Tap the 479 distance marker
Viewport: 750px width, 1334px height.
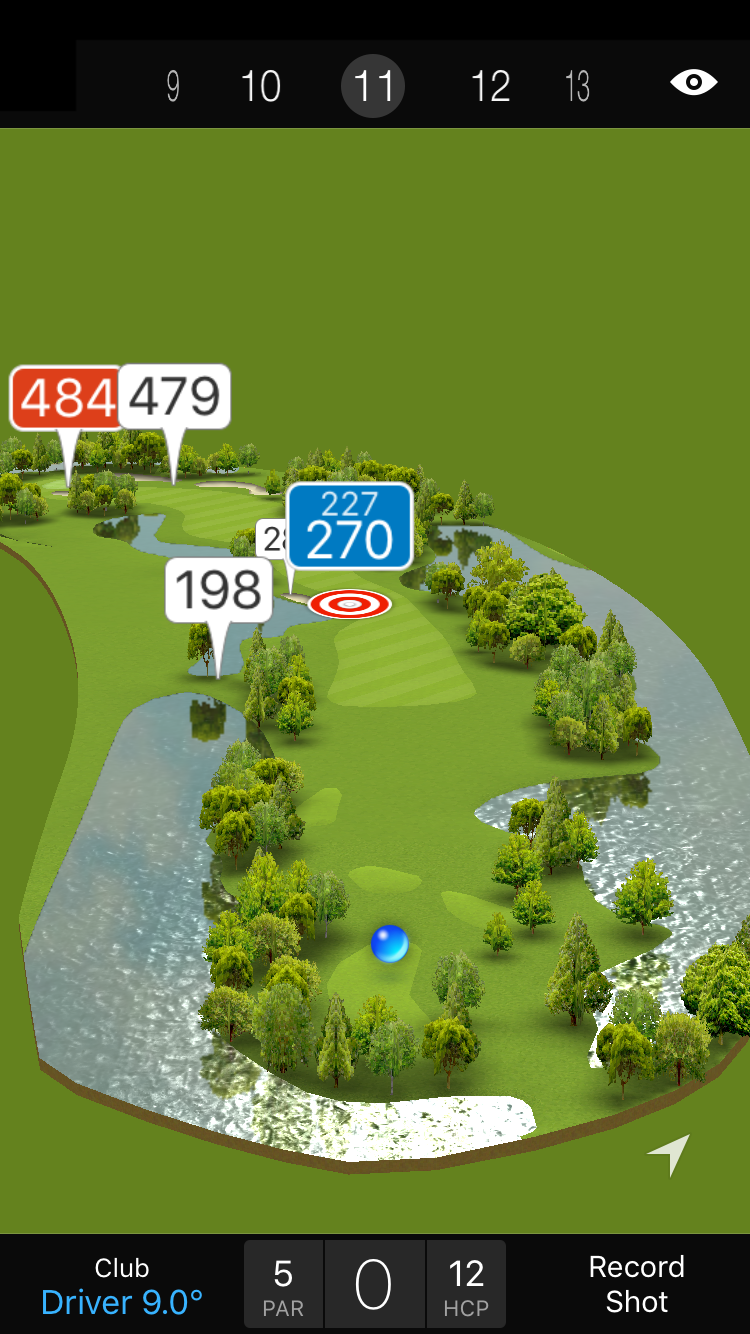pos(175,397)
